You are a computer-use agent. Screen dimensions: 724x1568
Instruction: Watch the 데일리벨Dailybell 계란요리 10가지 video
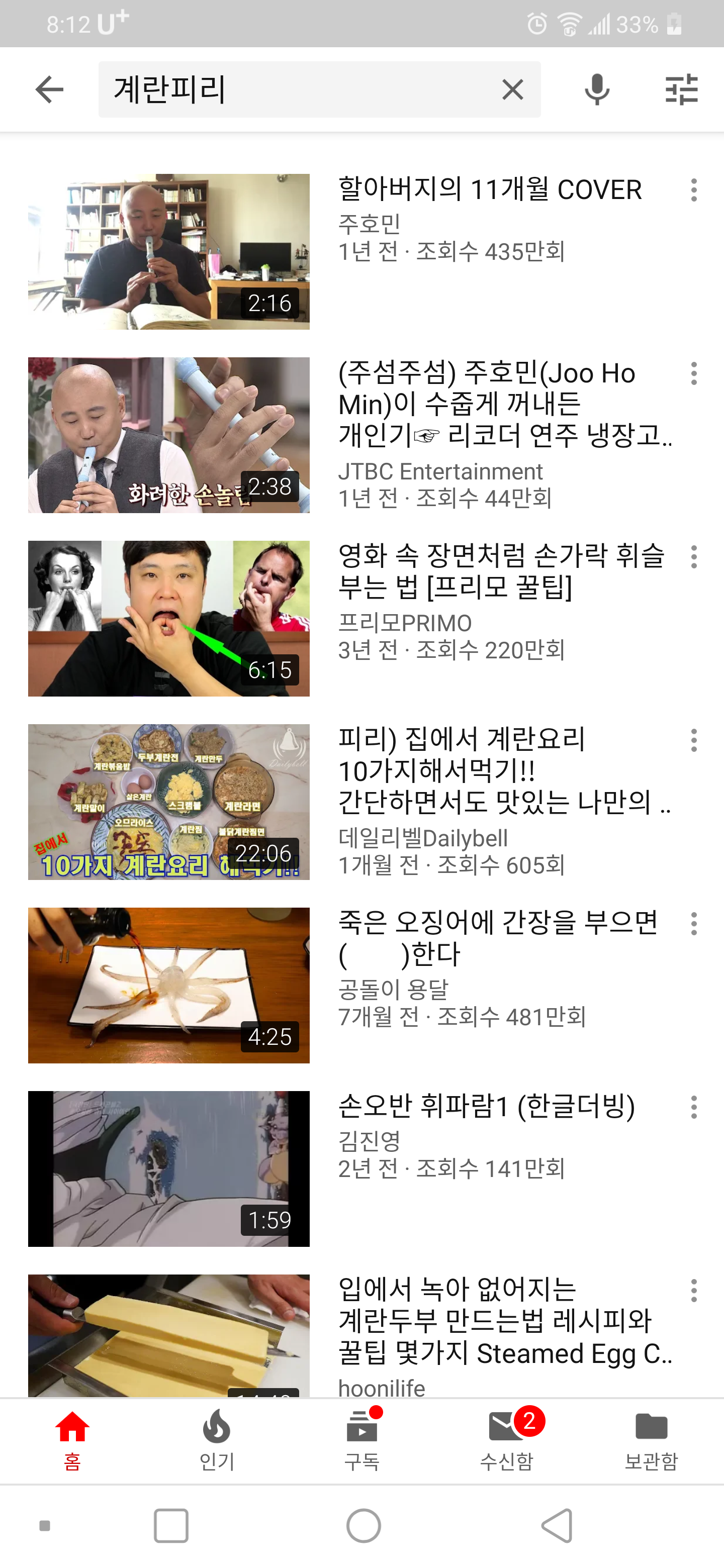[168, 802]
